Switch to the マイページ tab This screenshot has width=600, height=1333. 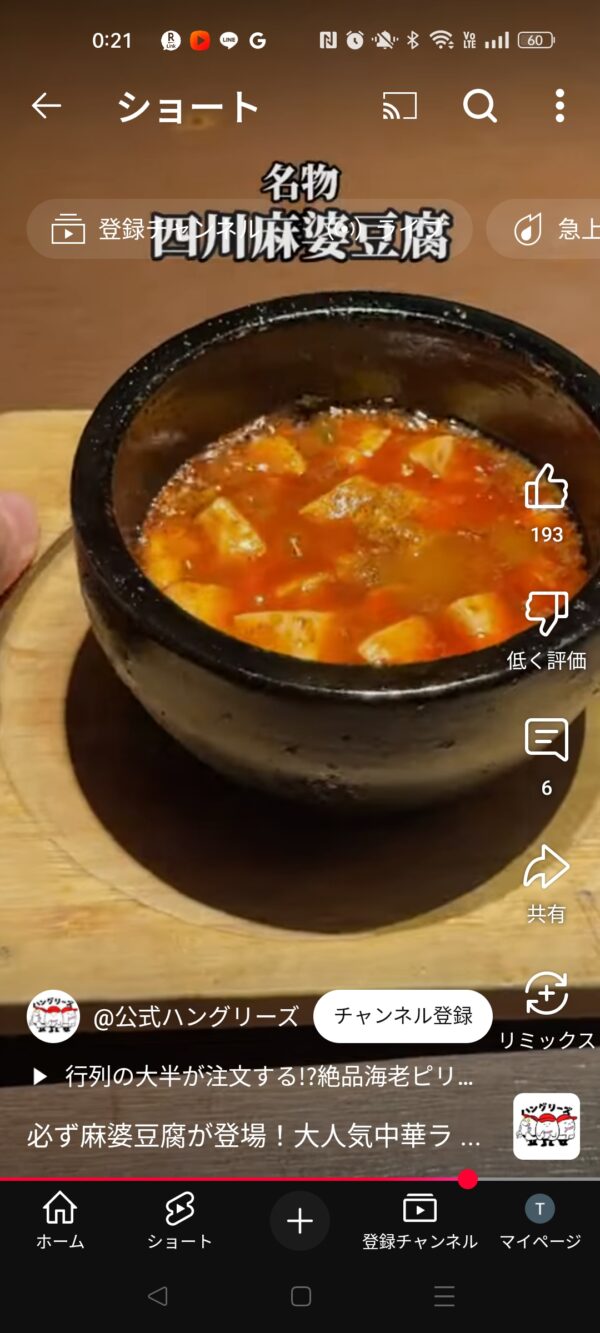[x=540, y=1220]
